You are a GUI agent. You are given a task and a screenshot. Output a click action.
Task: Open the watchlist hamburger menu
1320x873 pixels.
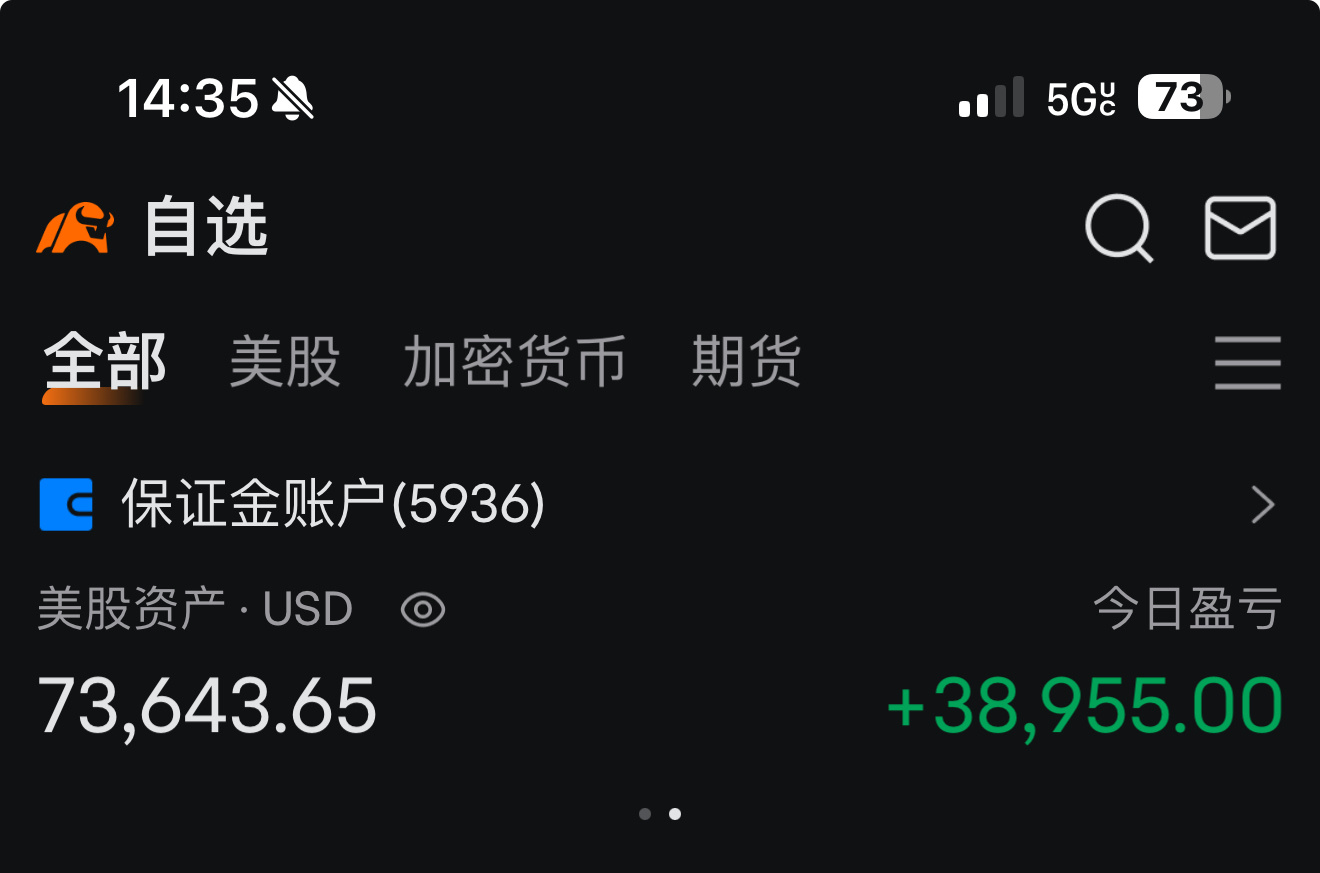(x=1247, y=363)
